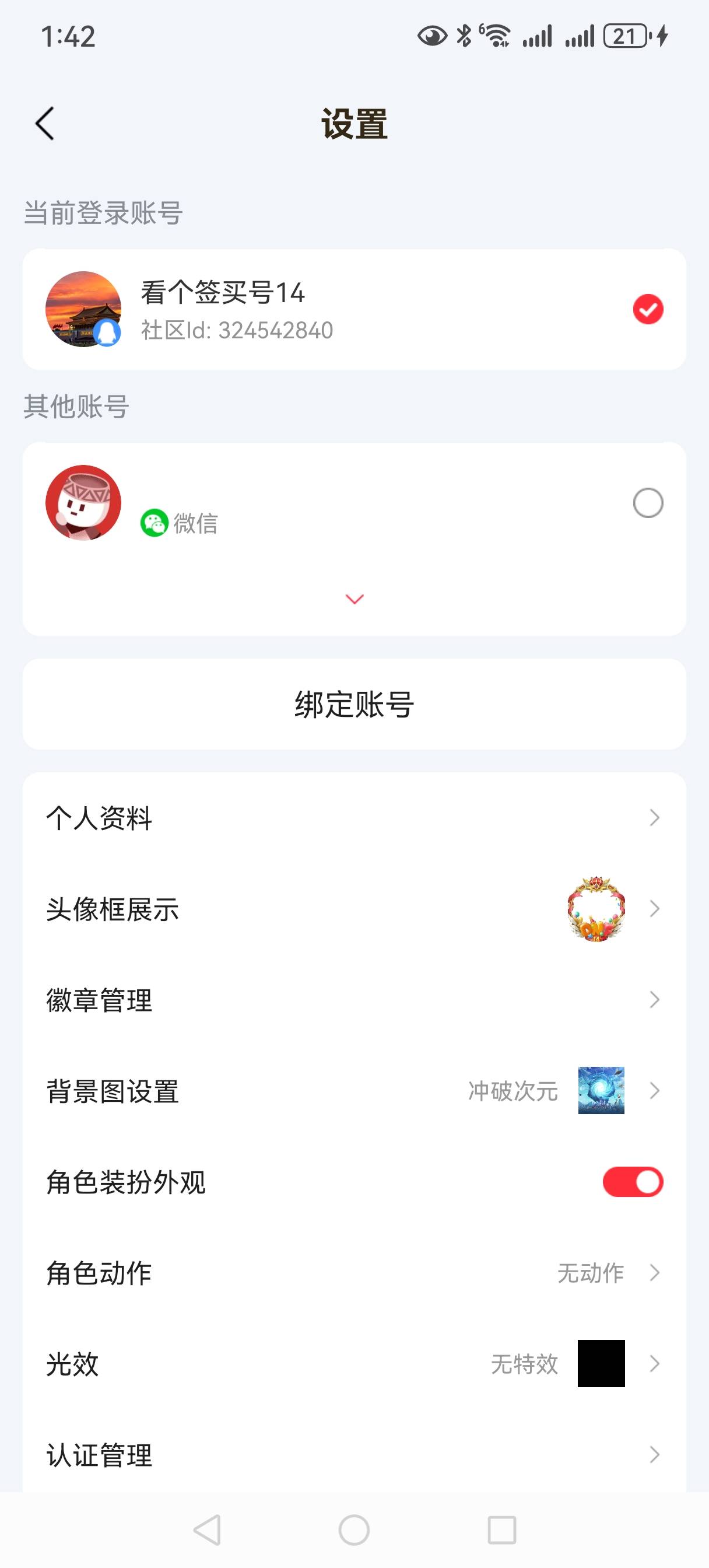Open 个人资料 settings entry
This screenshot has width=709, height=1568.
[x=354, y=818]
